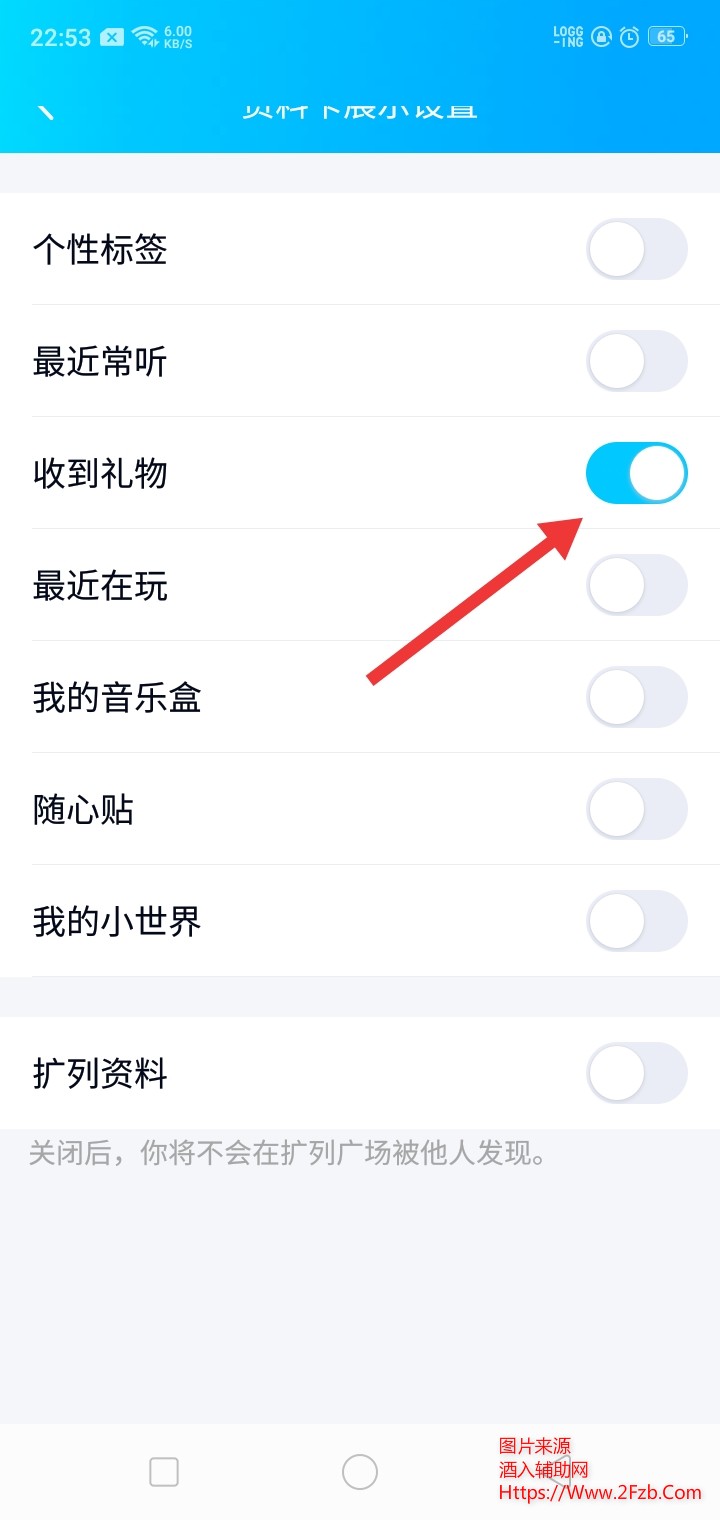Screen dimensions: 720x1520
Task: Disable the 收到礼物 switch
Action: (x=636, y=473)
